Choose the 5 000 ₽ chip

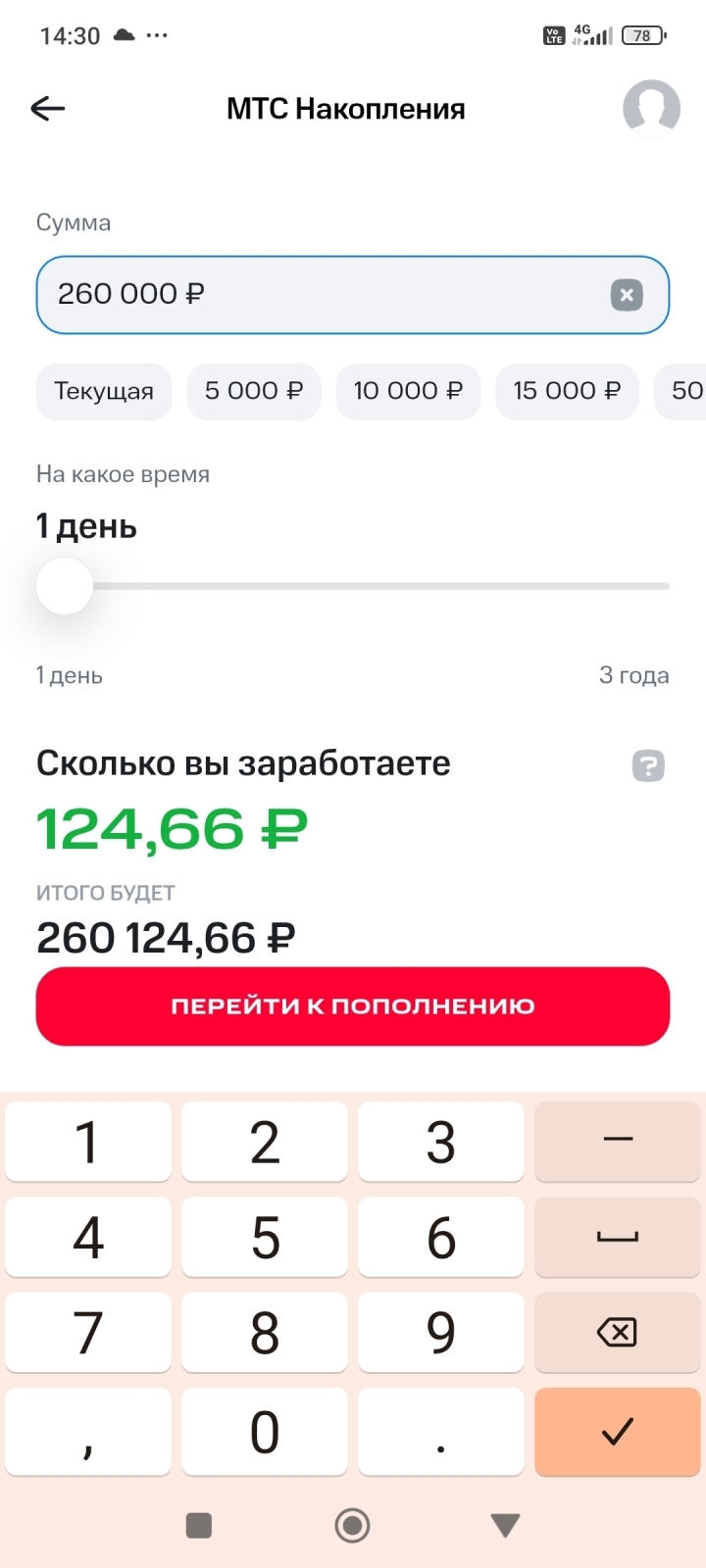point(254,391)
